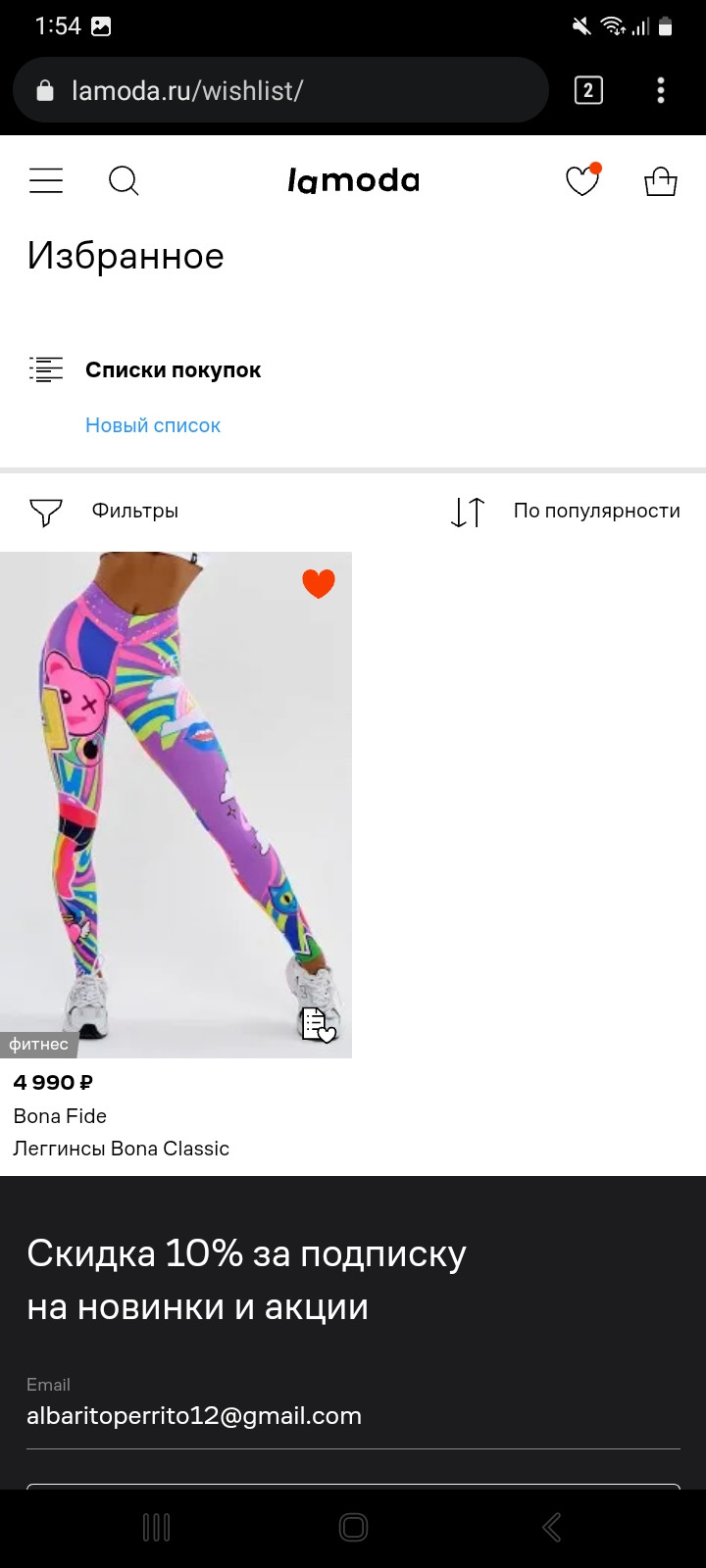Open the hamburger menu
Image resolution: width=706 pixels, height=1568 pixels.
(x=46, y=180)
